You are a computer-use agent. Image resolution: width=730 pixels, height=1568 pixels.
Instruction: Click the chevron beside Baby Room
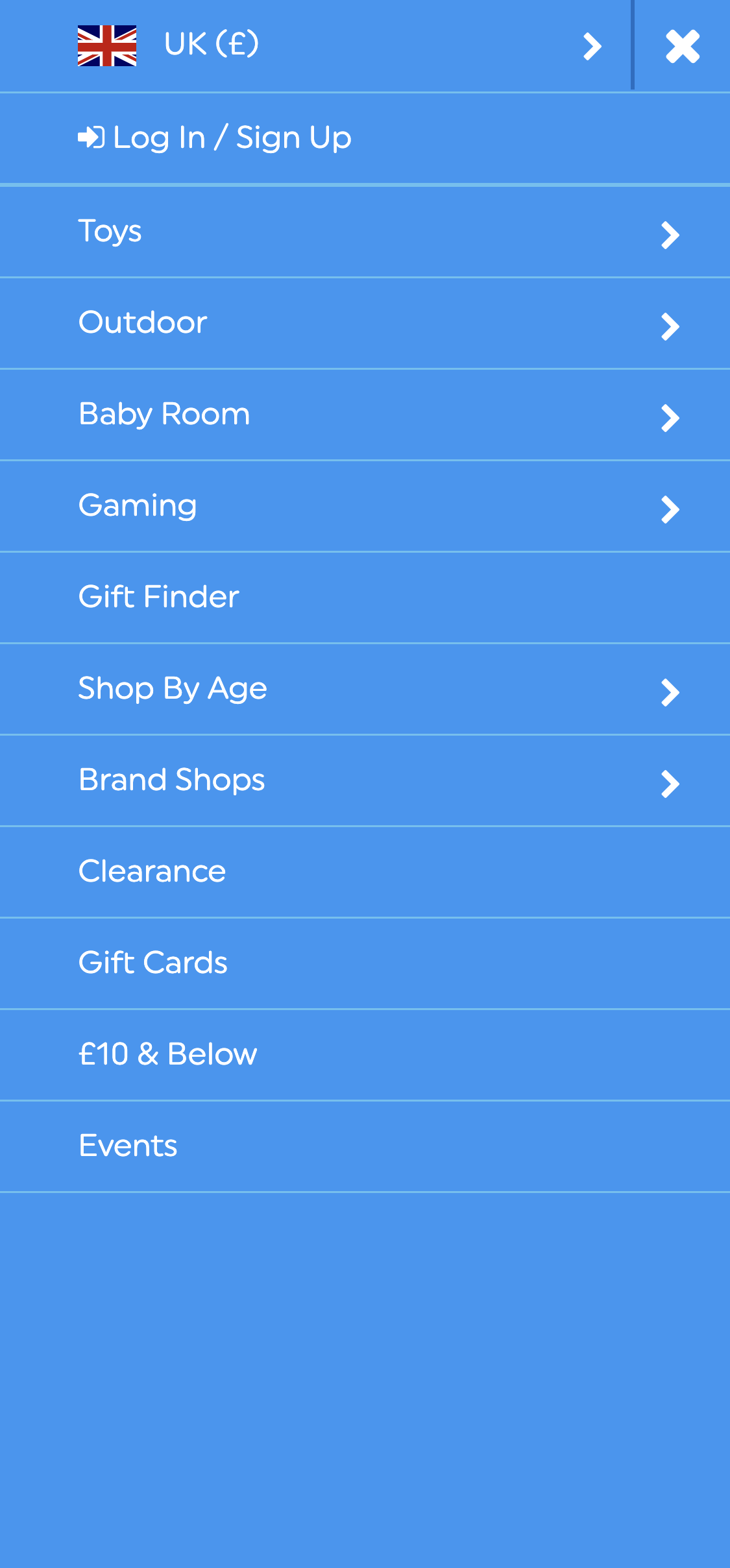[670, 418]
